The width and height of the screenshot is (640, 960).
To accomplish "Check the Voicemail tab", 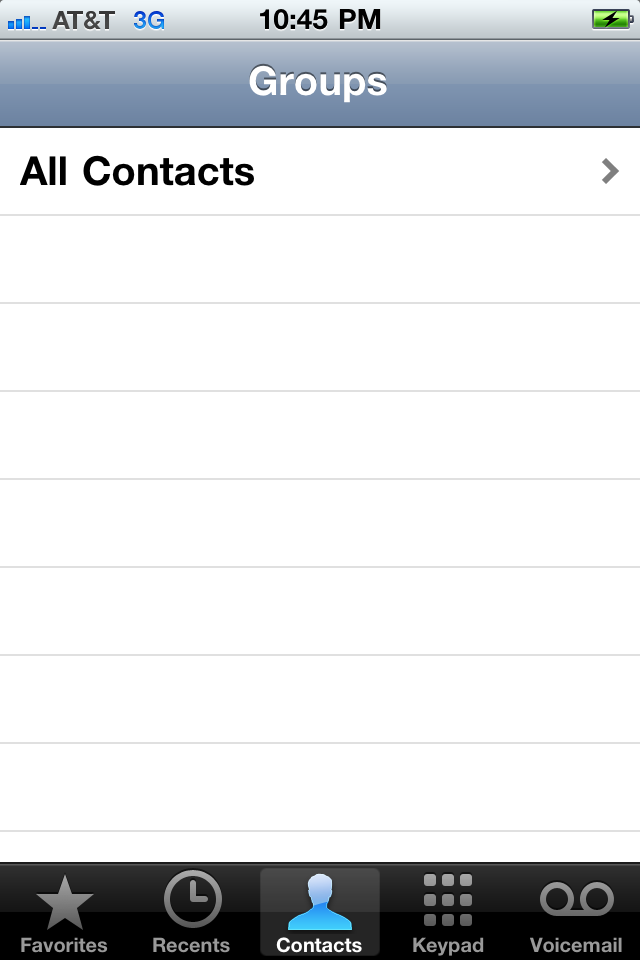I will tap(576, 912).
